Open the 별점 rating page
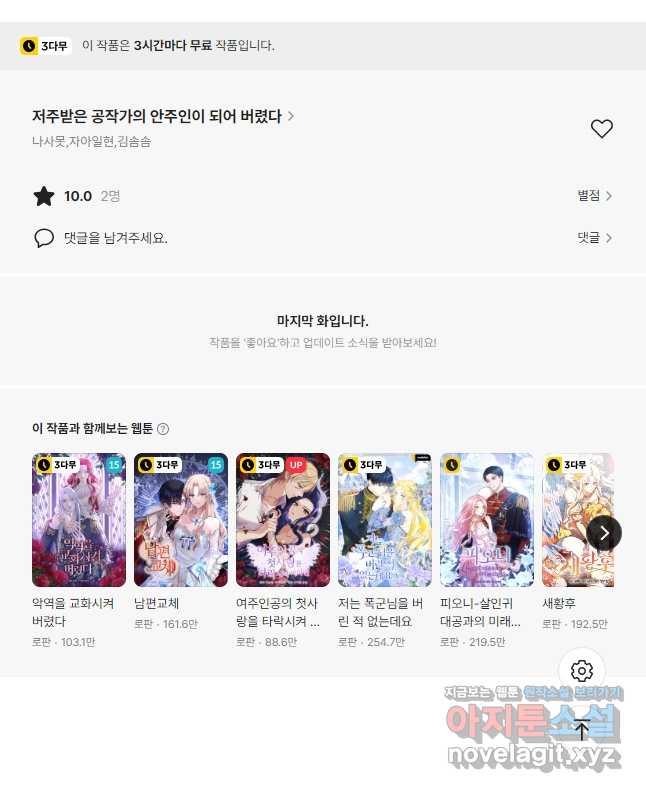 coord(594,196)
